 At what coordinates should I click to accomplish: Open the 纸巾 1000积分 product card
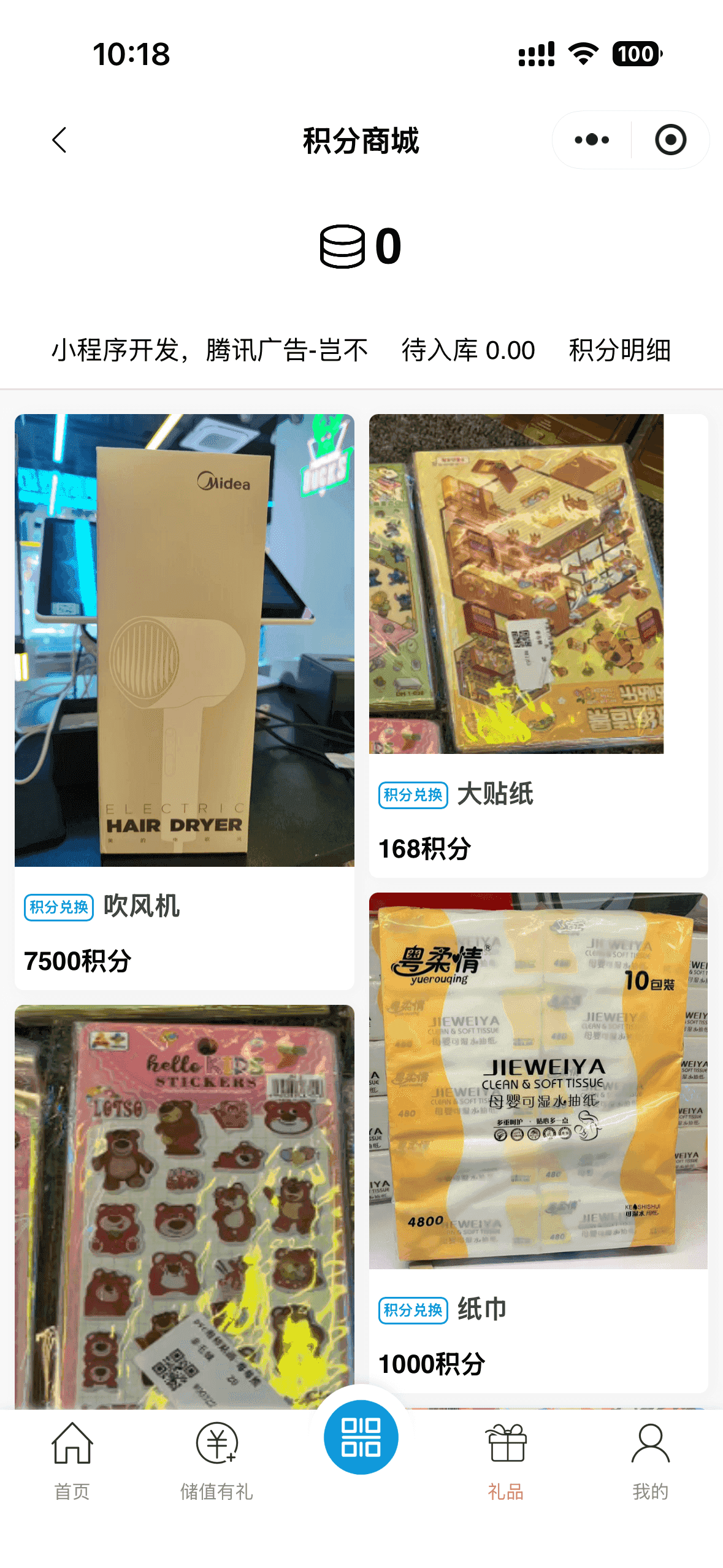pyautogui.click(x=538, y=1141)
